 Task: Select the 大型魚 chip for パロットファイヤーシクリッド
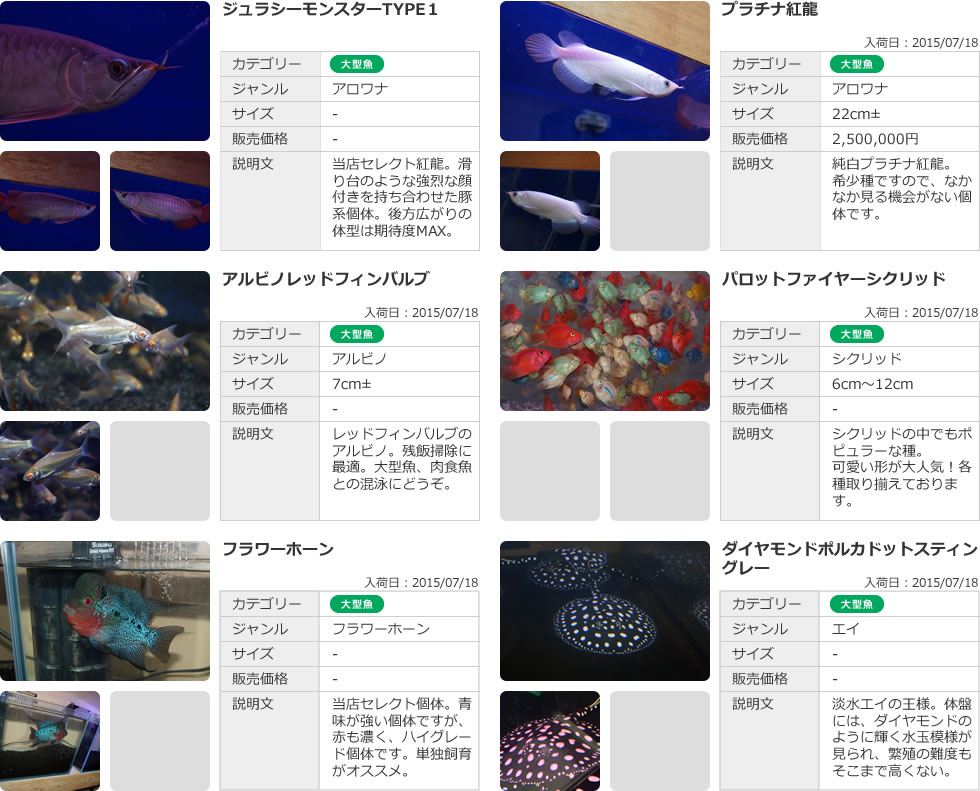pos(856,334)
